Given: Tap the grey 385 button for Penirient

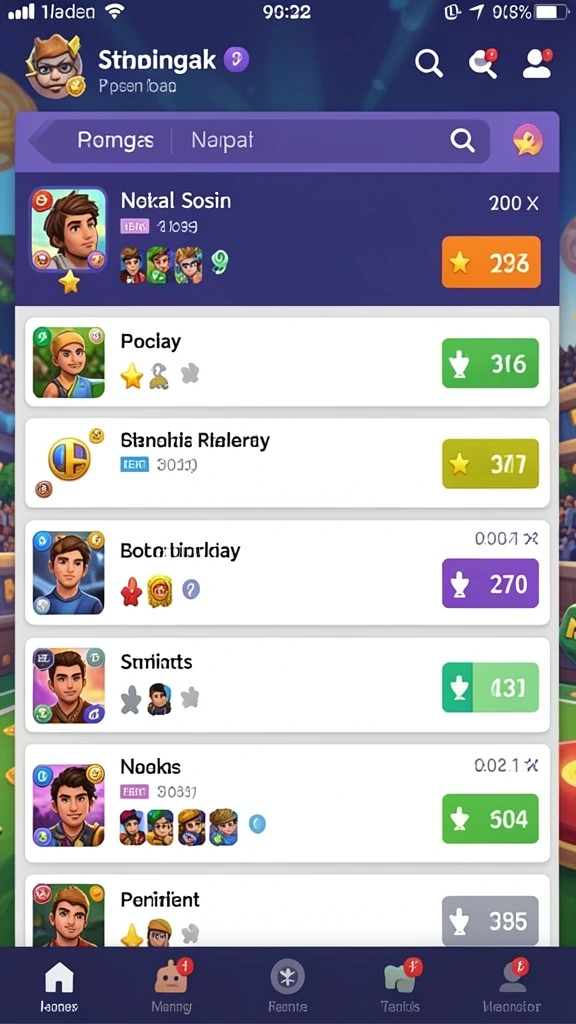Looking at the screenshot, I should click(x=490, y=921).
